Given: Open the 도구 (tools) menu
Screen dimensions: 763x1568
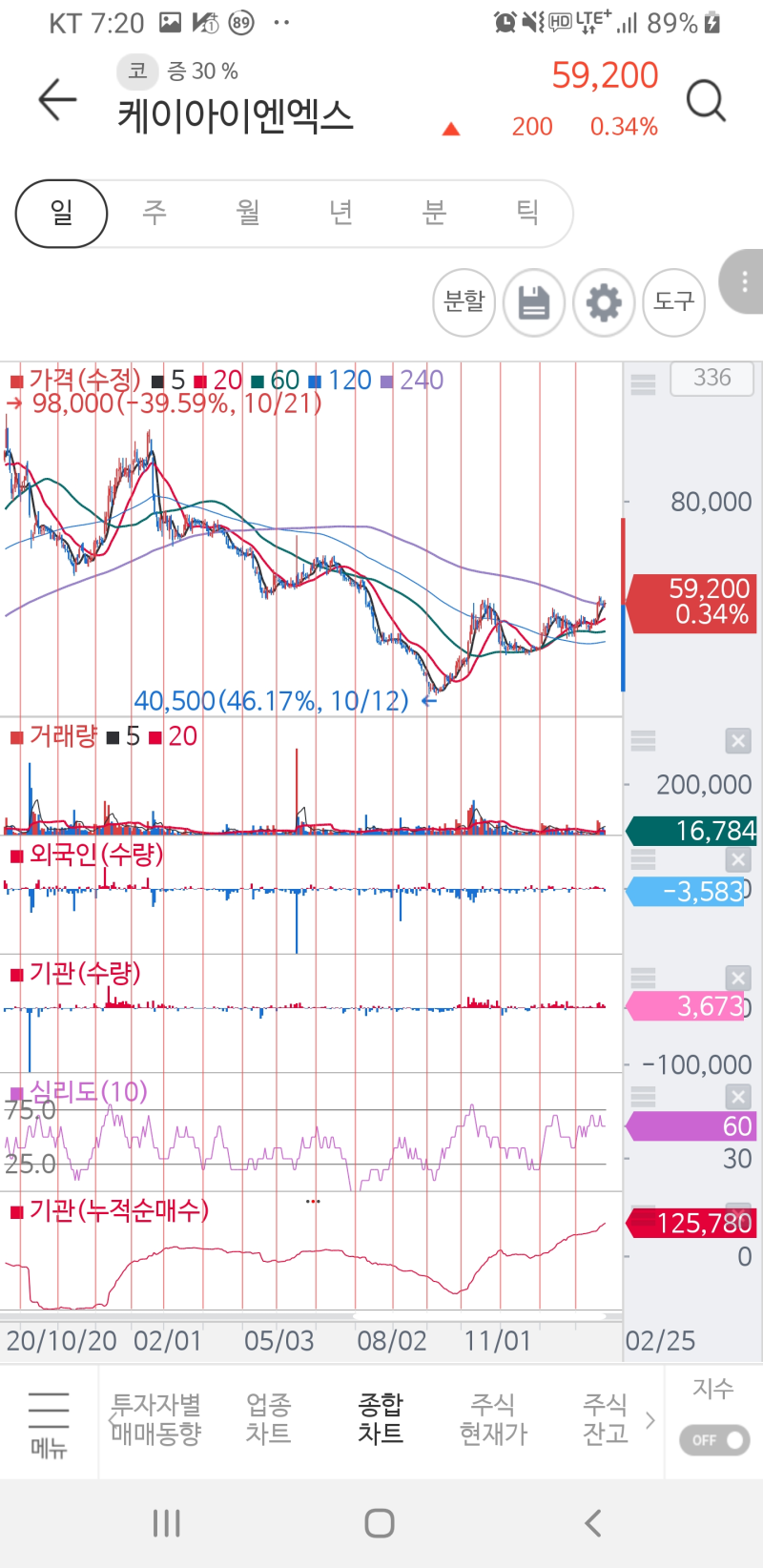Looking at the screenshot, I should pyautogui.click(x=674, y=302).
